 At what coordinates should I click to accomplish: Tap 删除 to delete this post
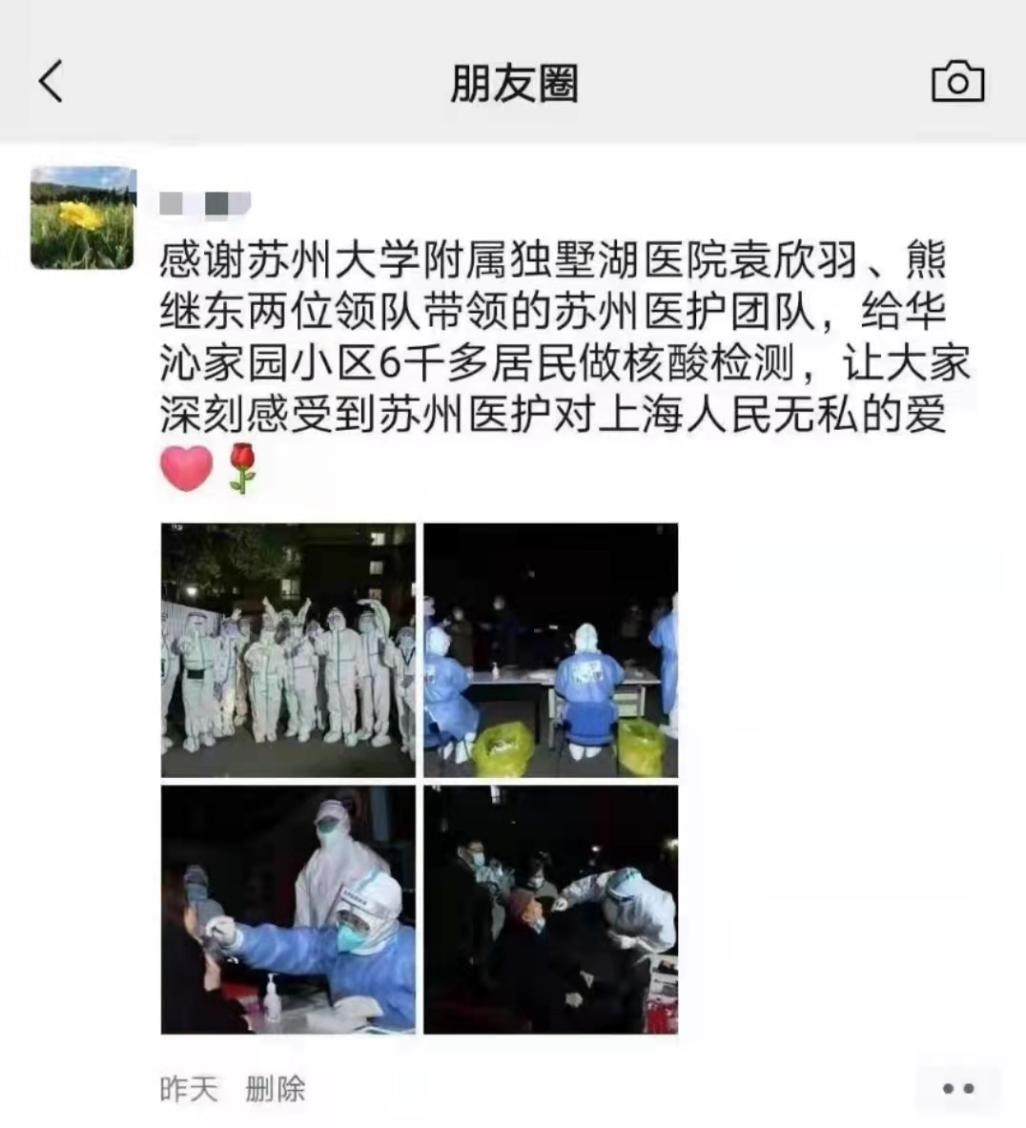[x=275, y=1088]
